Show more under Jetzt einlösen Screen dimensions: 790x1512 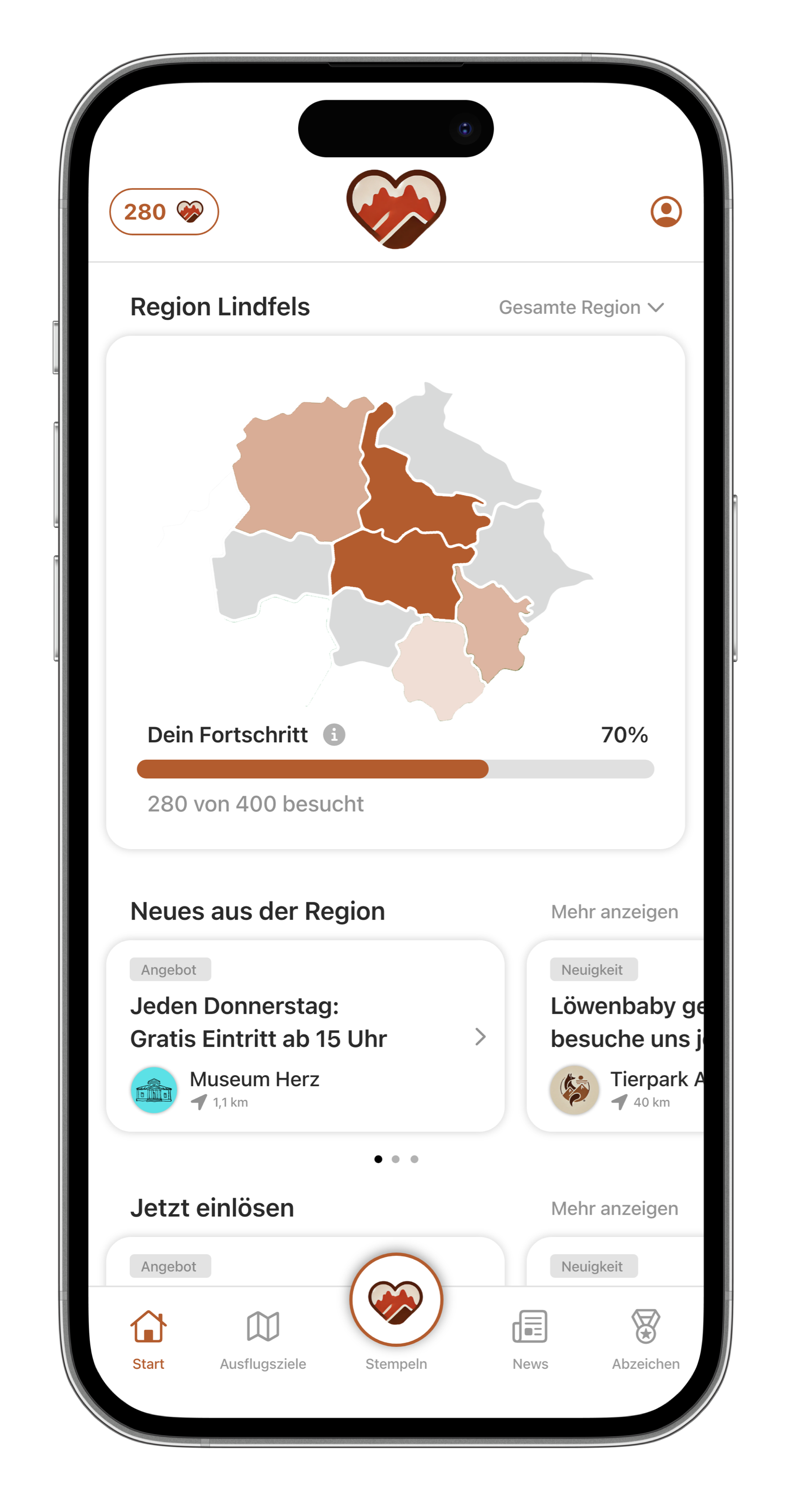[614, 1209]
